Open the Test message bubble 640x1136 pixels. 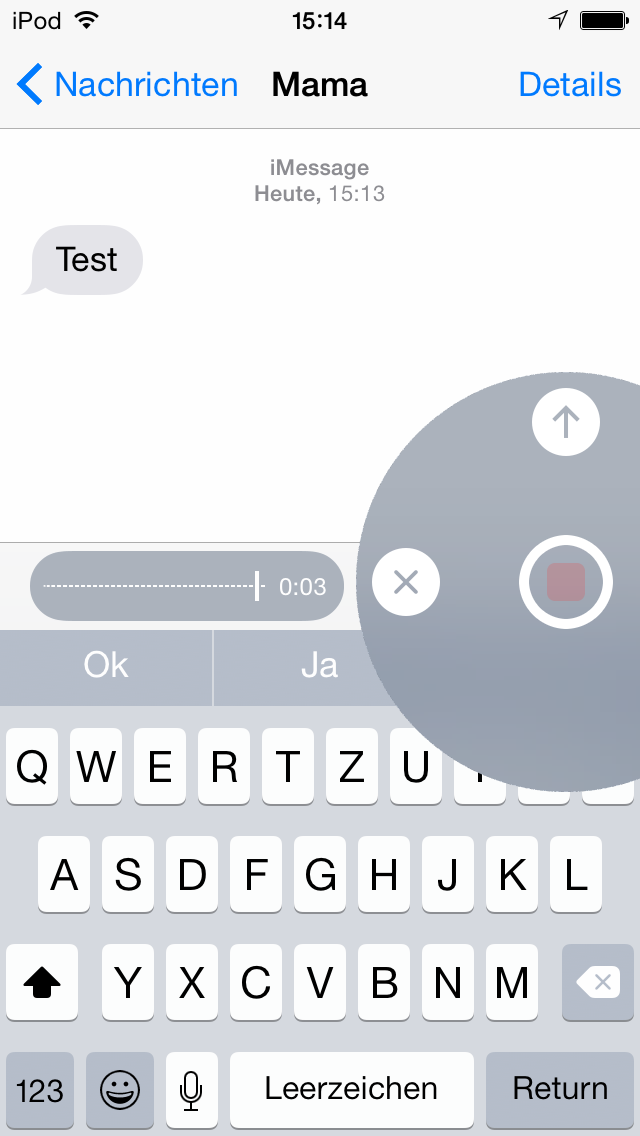[87, 260]
